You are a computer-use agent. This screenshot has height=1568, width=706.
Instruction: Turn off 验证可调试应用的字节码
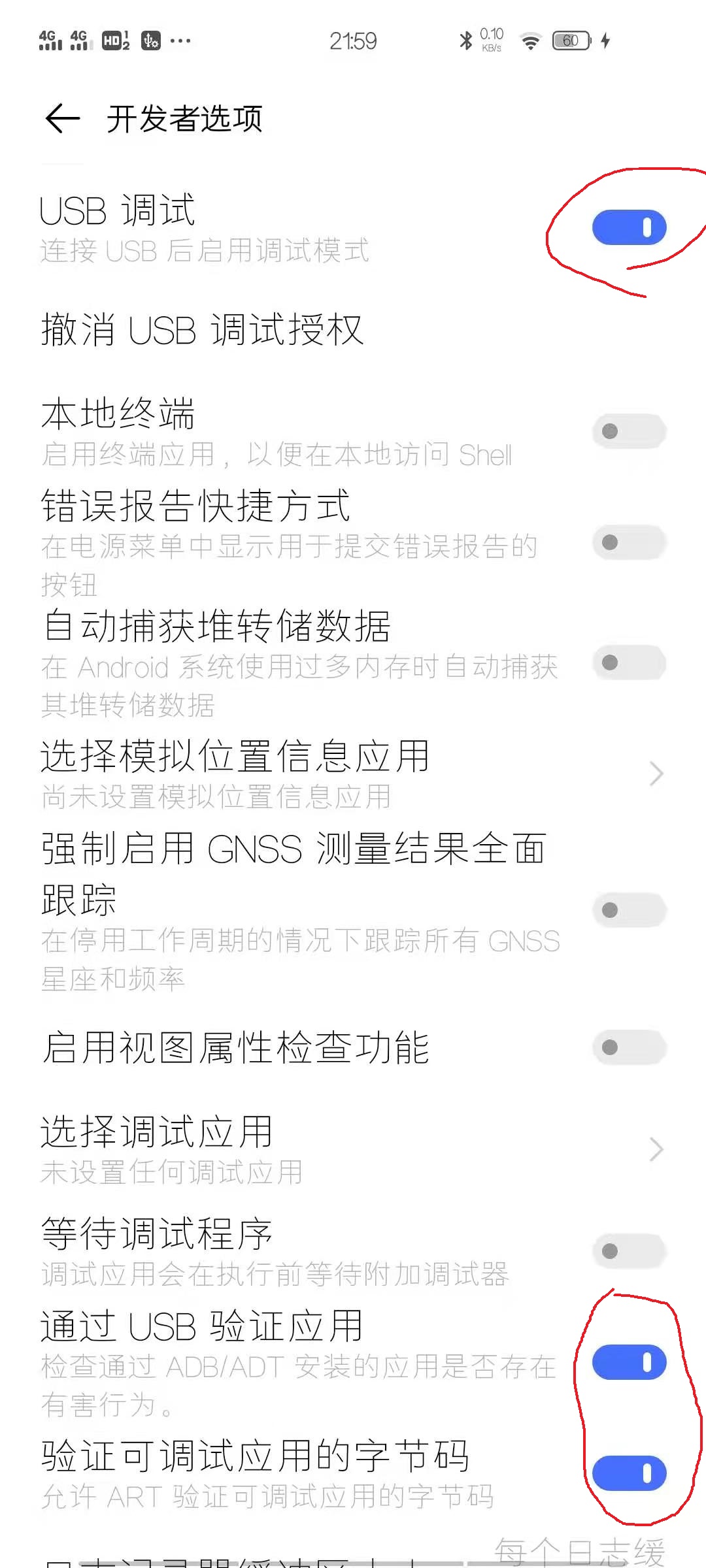point(629,1473)
